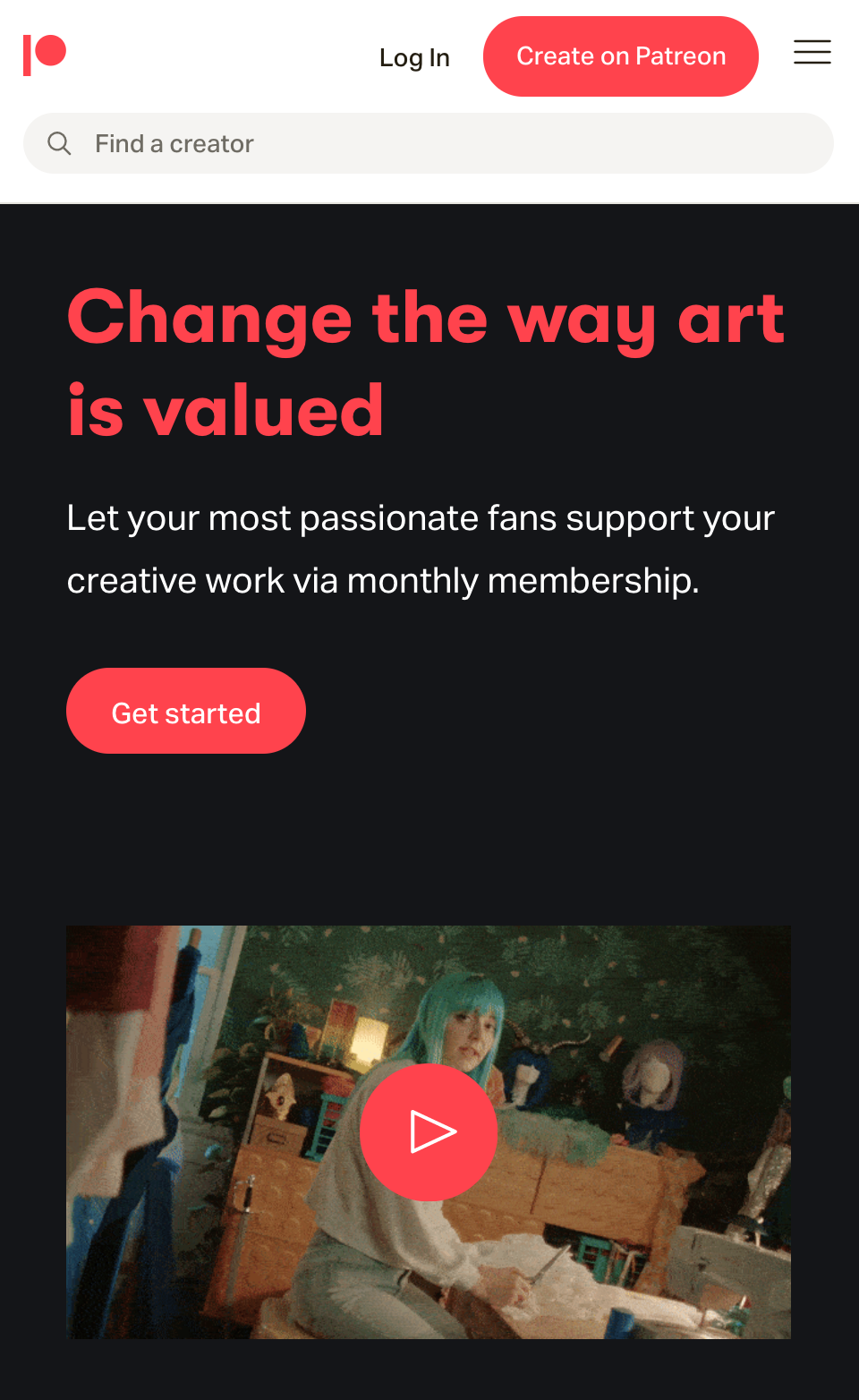
Task: Select the Log In link in the header
Action: click(x=414, y=56)
